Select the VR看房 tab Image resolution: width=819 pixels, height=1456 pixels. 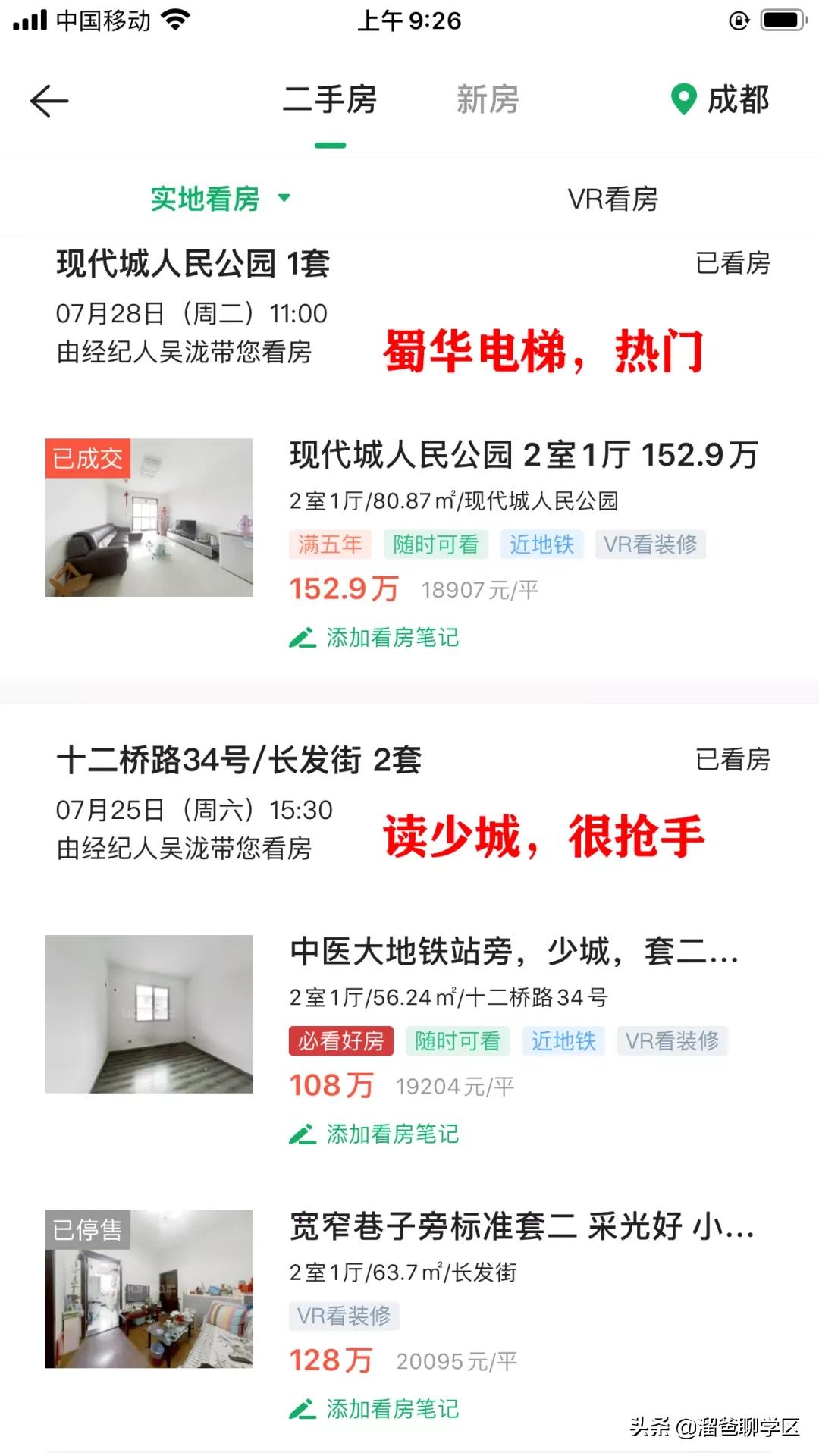(x=613, y=199)
